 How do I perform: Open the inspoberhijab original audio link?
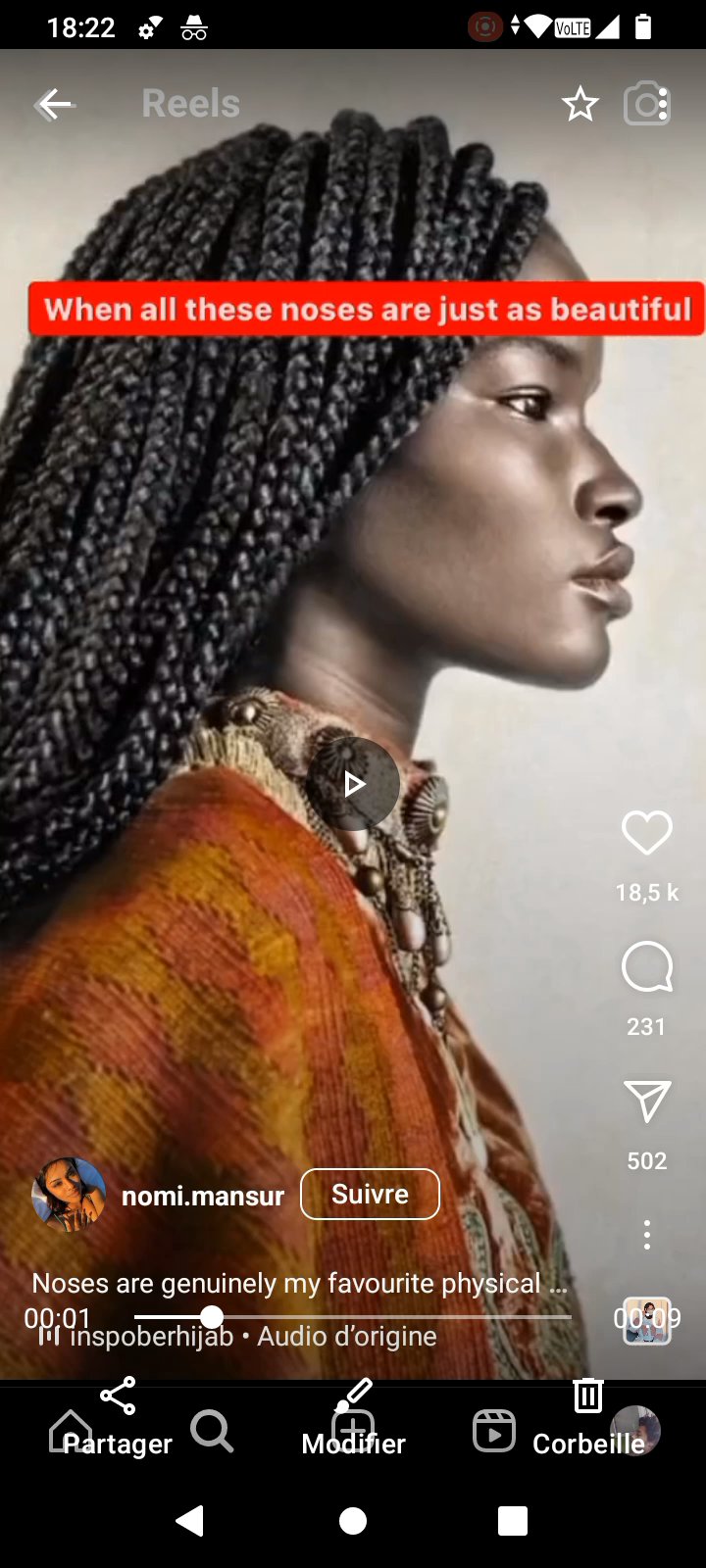[x=253, y=1337]
